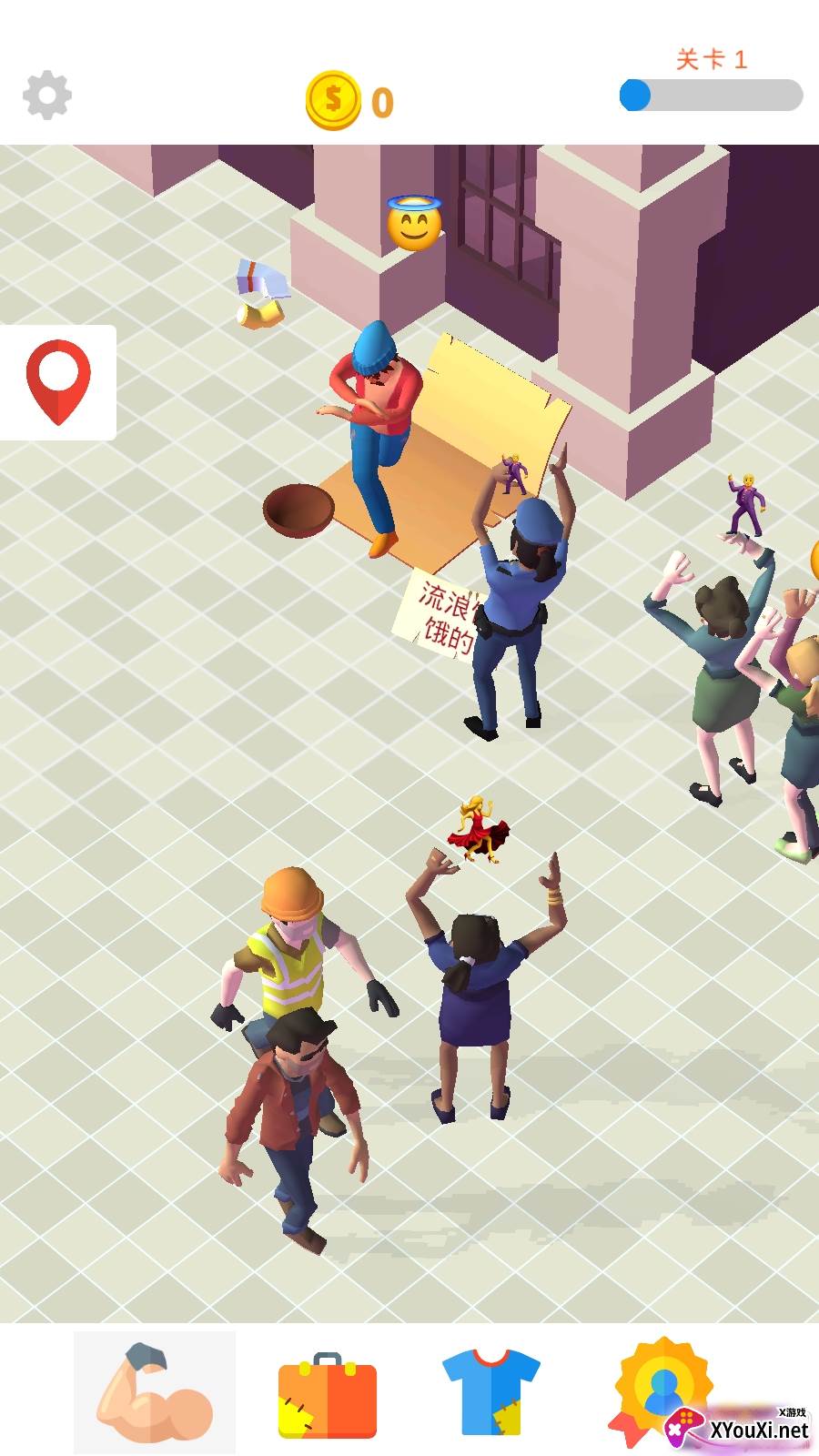Viewport: 819px width, 1456px height.
Task: Open the map location pin
Action: point(58,382)
